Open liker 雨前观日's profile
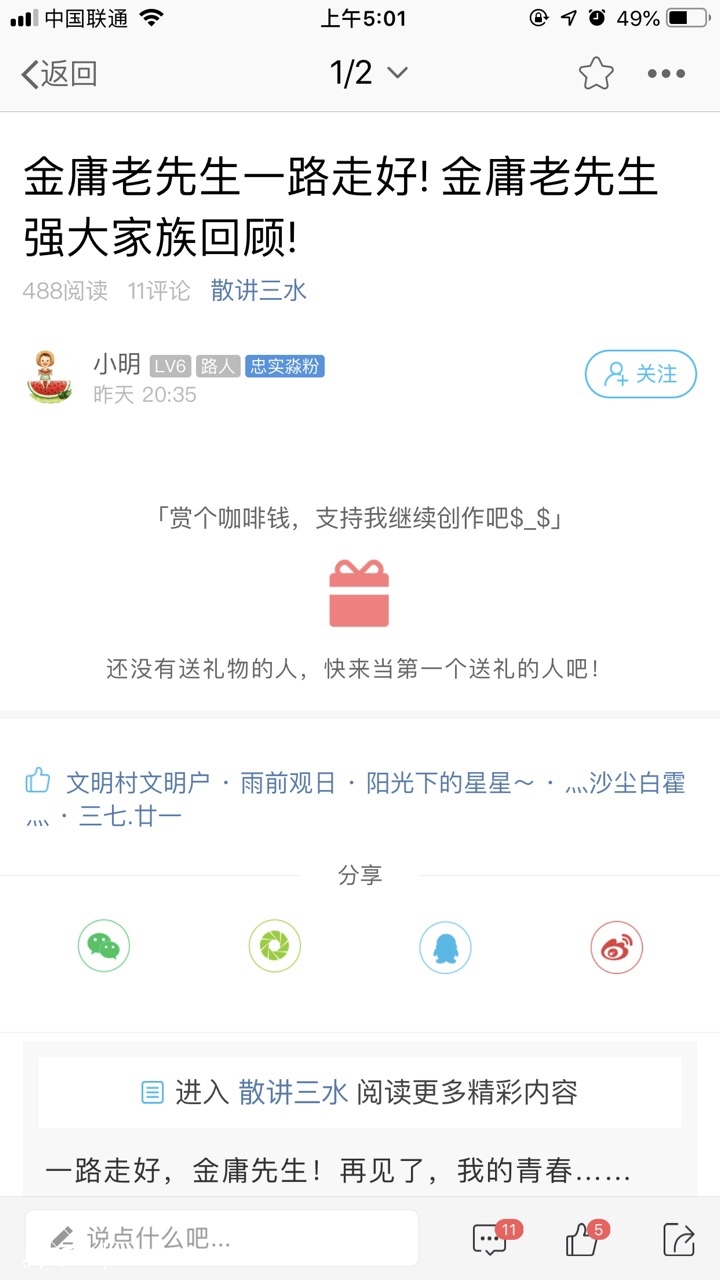 (288, 783)
